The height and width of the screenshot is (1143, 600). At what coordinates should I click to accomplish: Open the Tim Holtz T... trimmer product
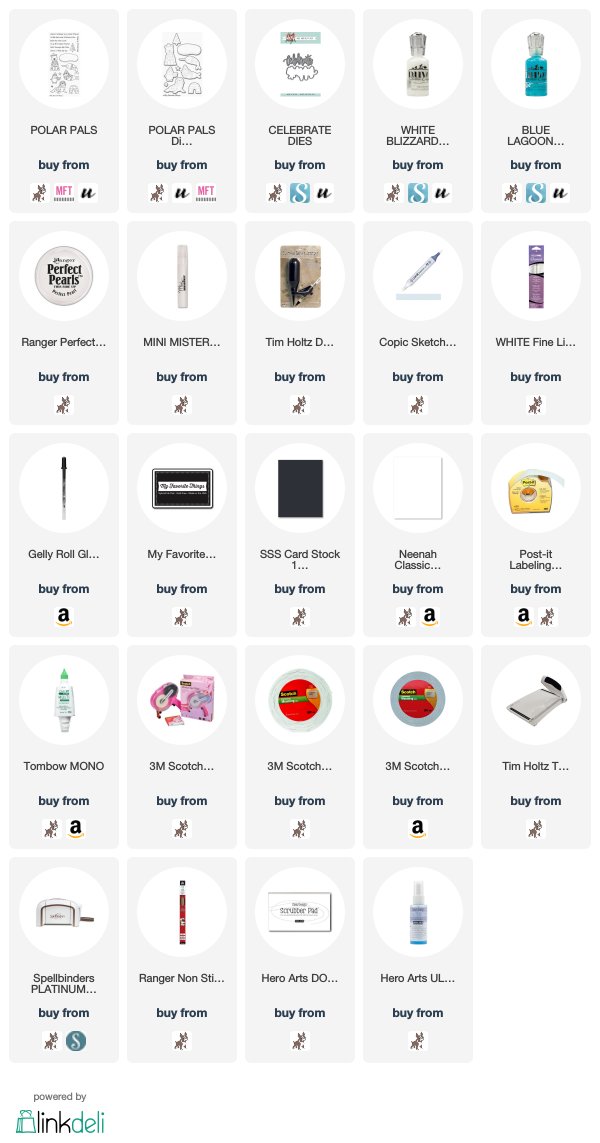point(536,701)
